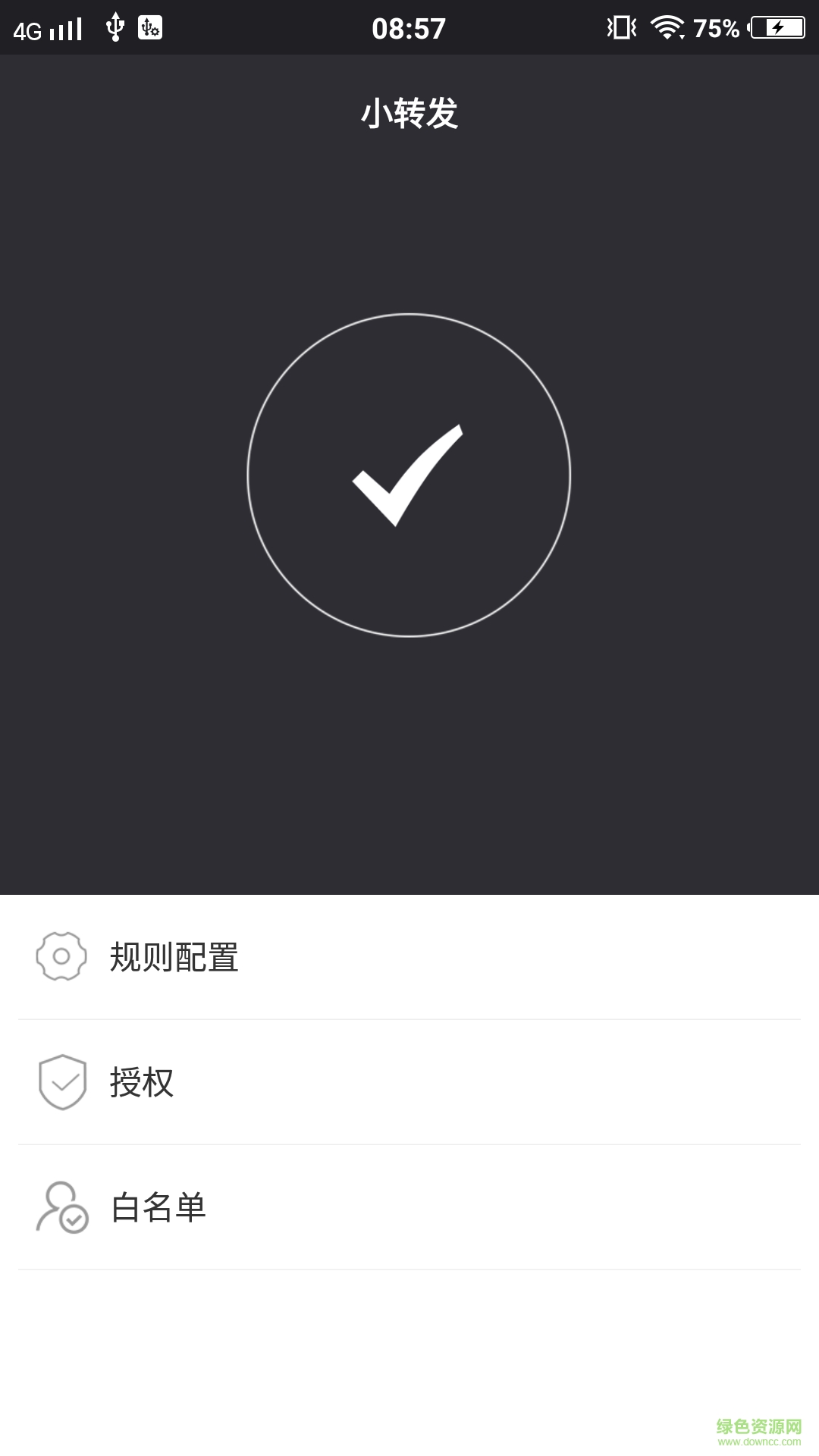819x1456 pixels.
Task: Tap the large checkmark circle button
Action: tap(409, 475)
